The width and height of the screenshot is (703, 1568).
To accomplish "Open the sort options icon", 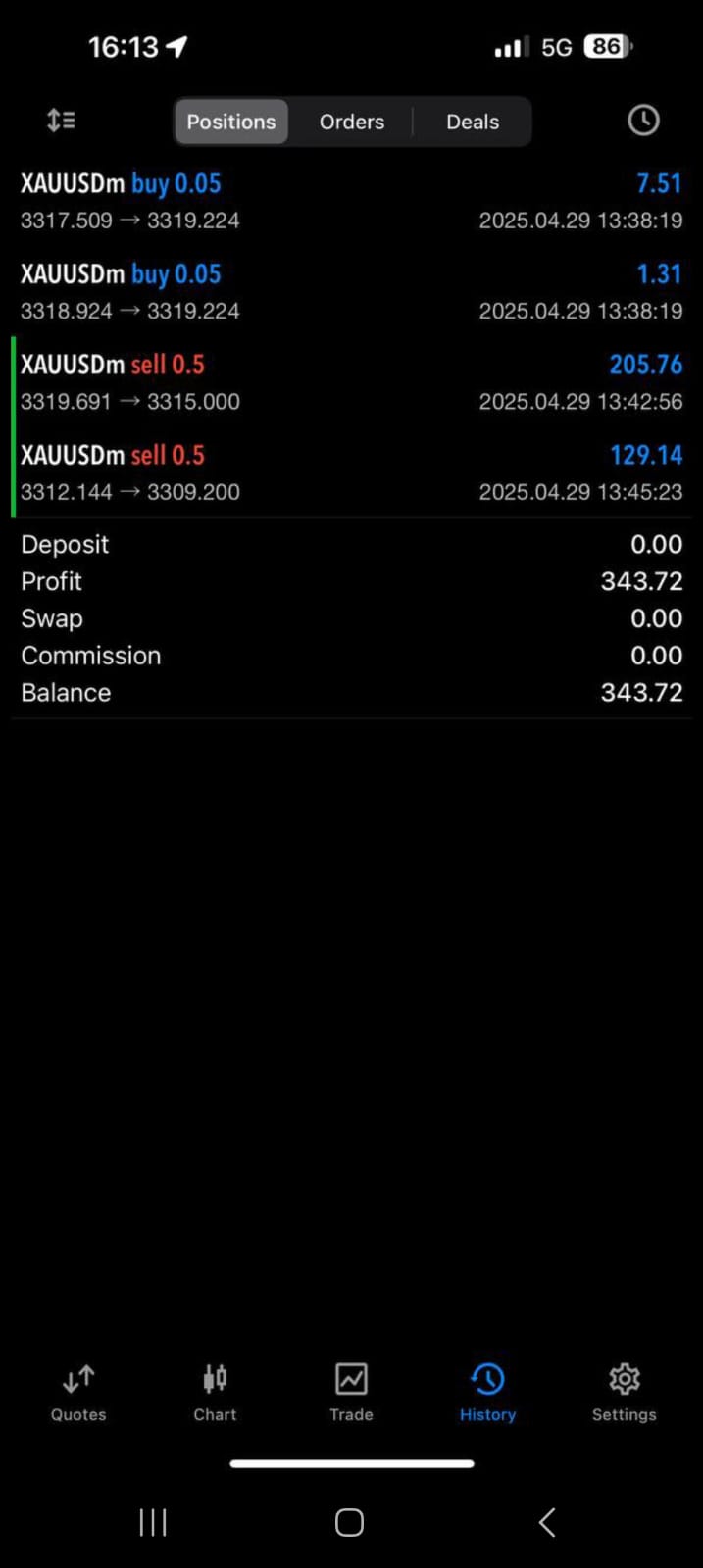I will click(x=61, y=121).
